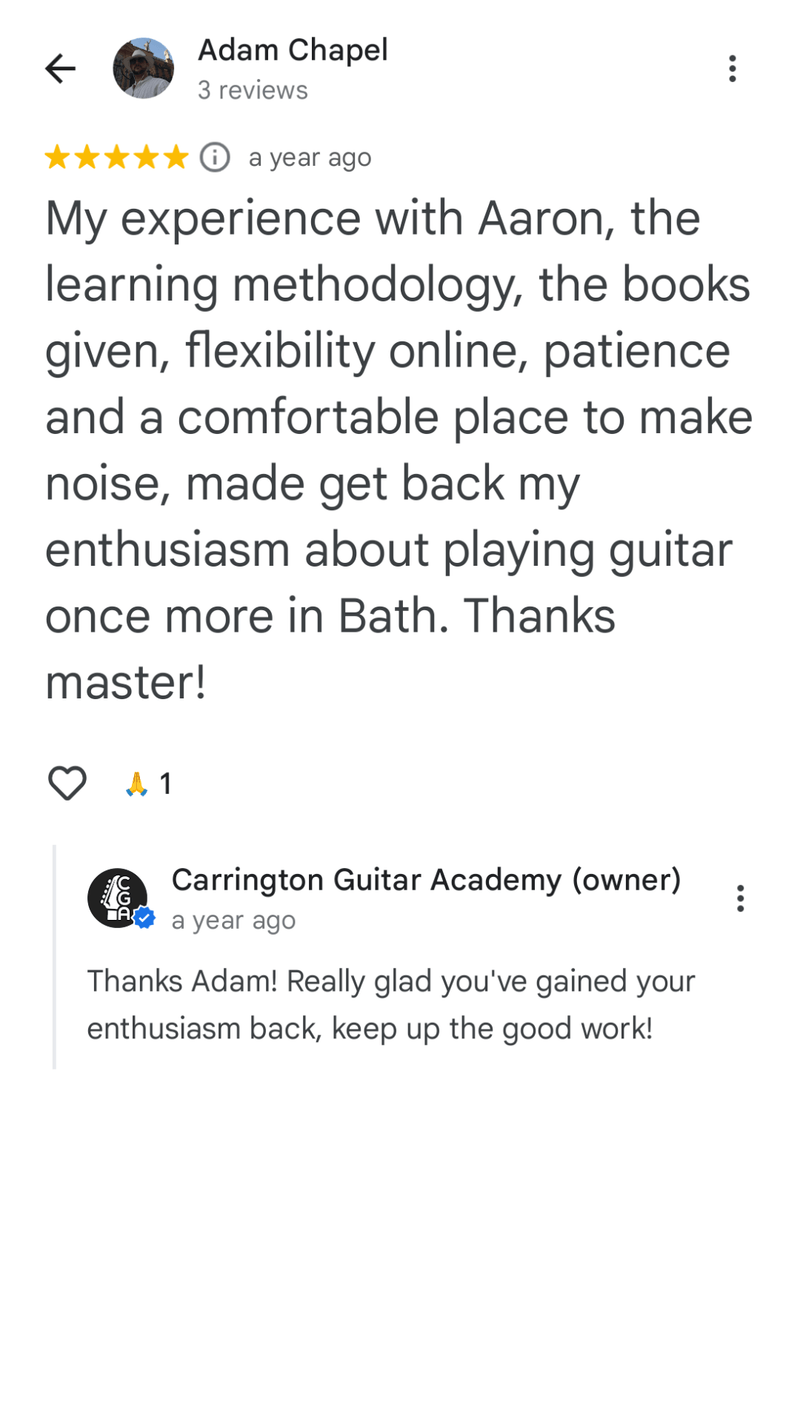
Task: Open Adam Chapel's profile picture
Action: click(144, 68)
